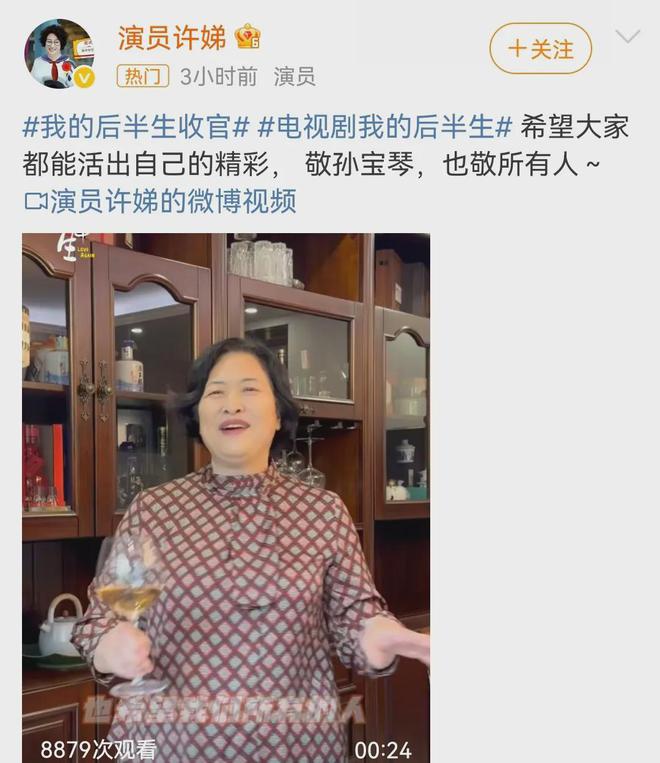
Task: Follow 演员许娣 with the 关注 button
Action: tap(540, 48)
